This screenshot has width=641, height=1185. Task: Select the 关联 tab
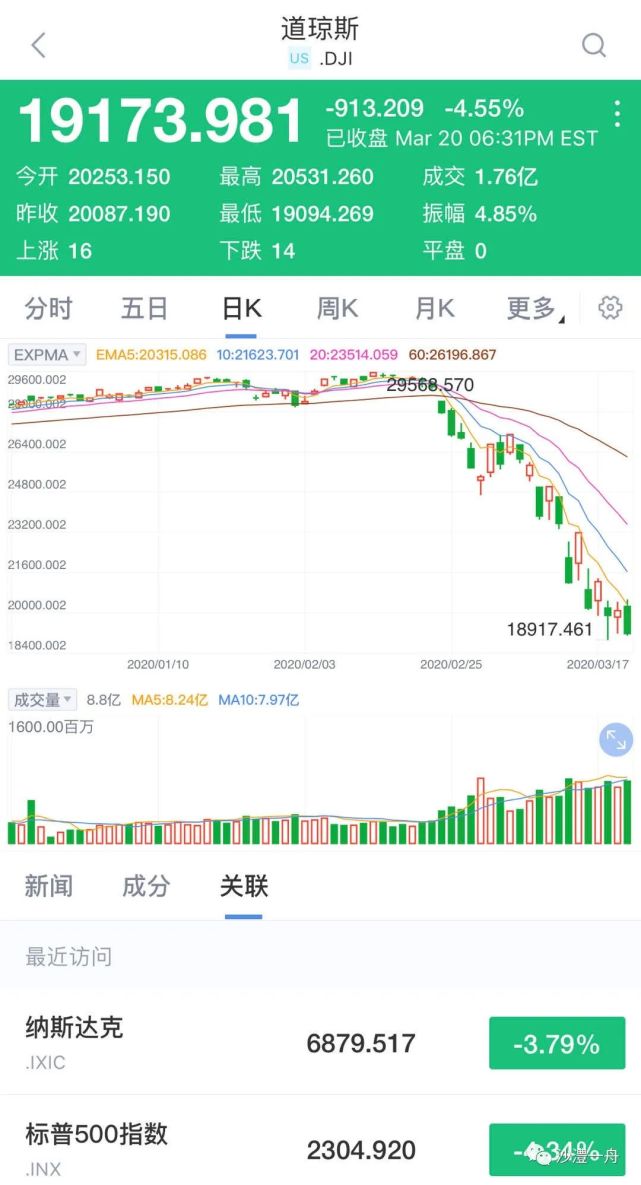pyautogui.click(x=243, y=886)
